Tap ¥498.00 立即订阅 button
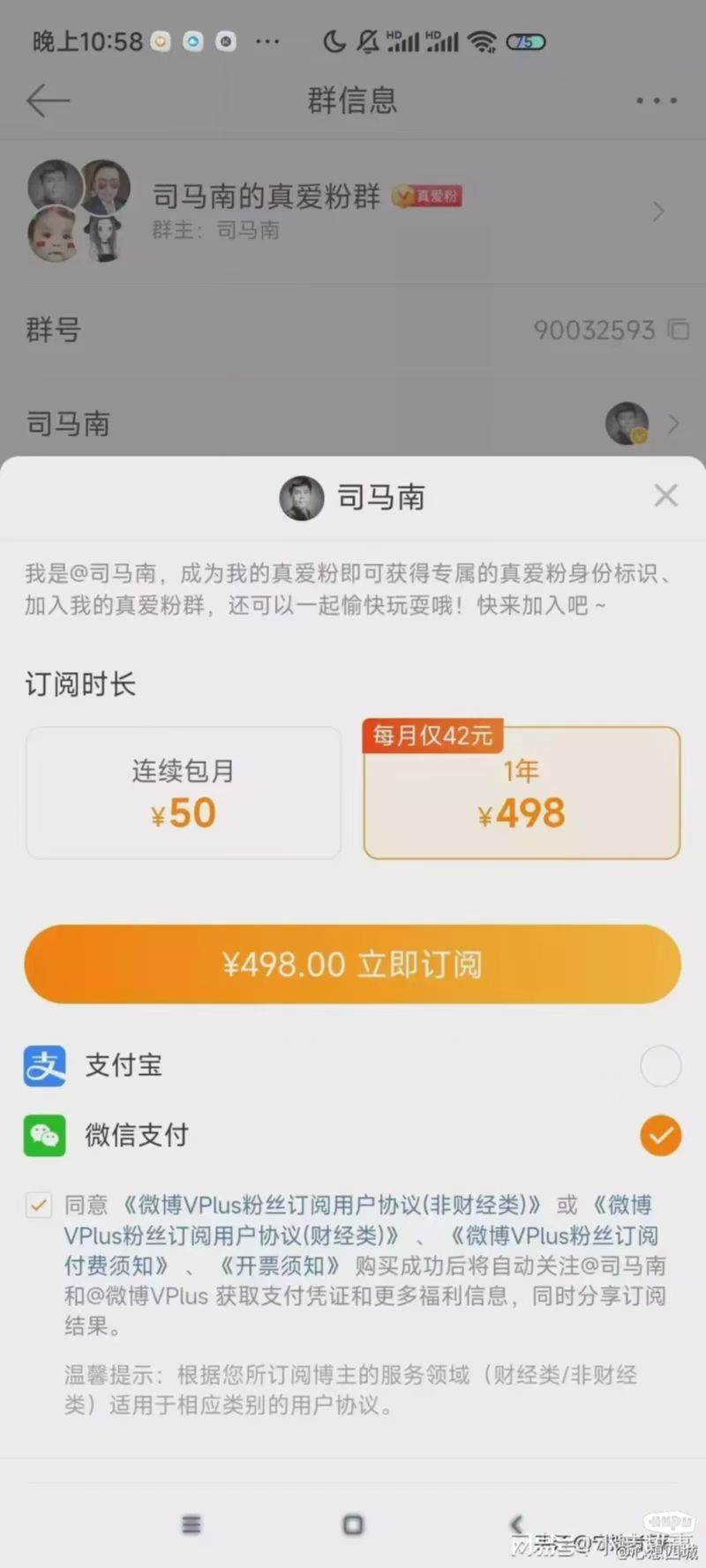The image size is (706, 1568). [353, 964]
